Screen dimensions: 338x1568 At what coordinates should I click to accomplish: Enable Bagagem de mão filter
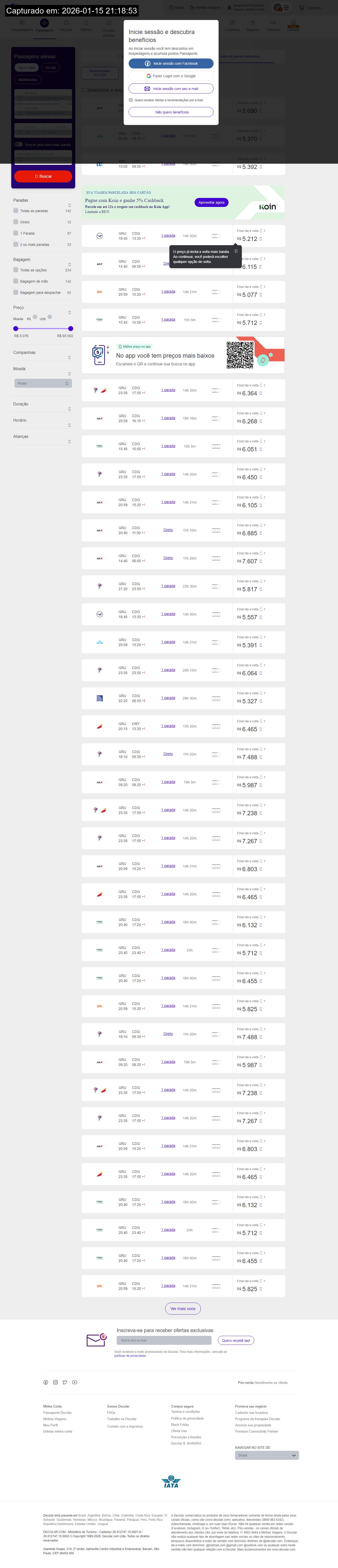[16, 281]
